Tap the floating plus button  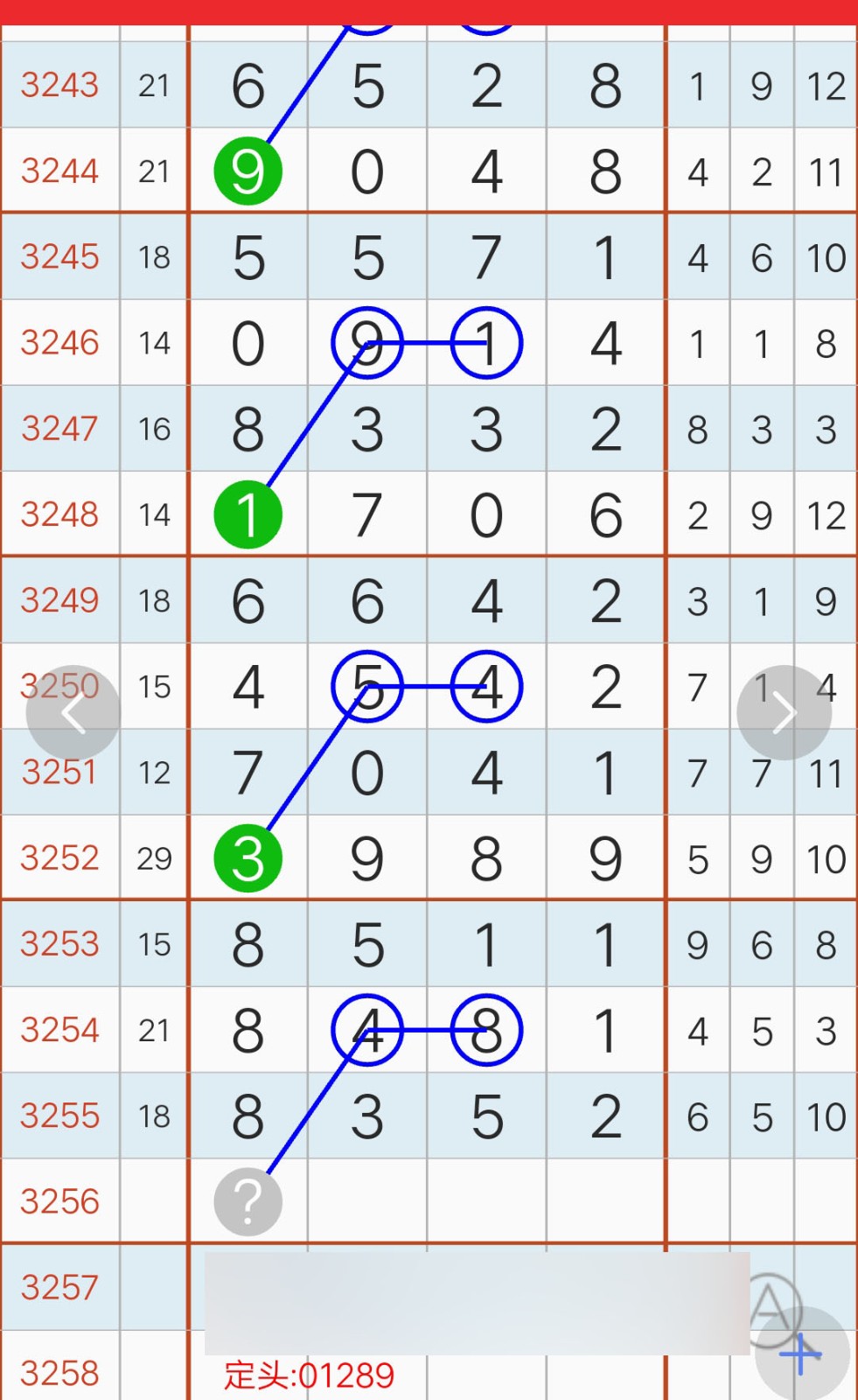802,1354
